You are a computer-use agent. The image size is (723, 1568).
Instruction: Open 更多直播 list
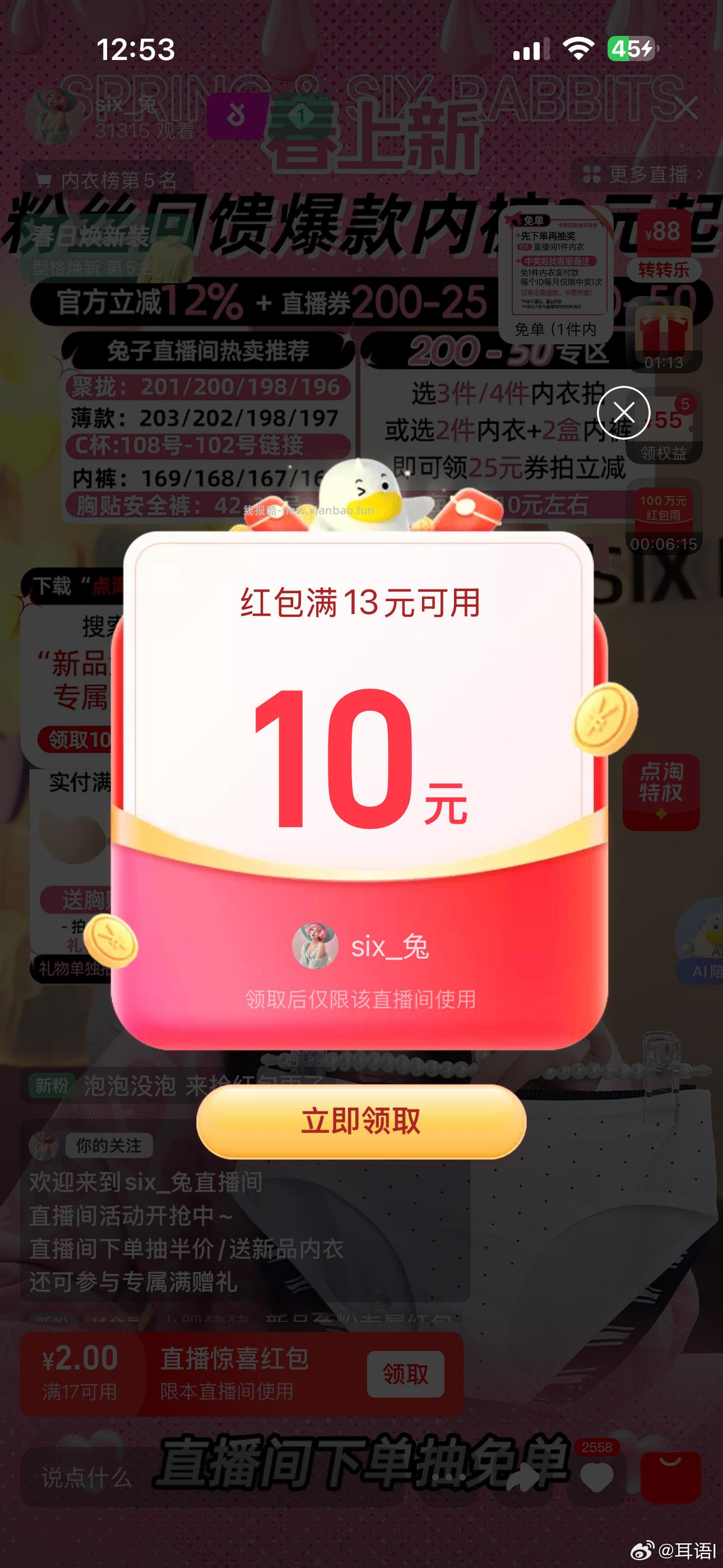(642, 175)
